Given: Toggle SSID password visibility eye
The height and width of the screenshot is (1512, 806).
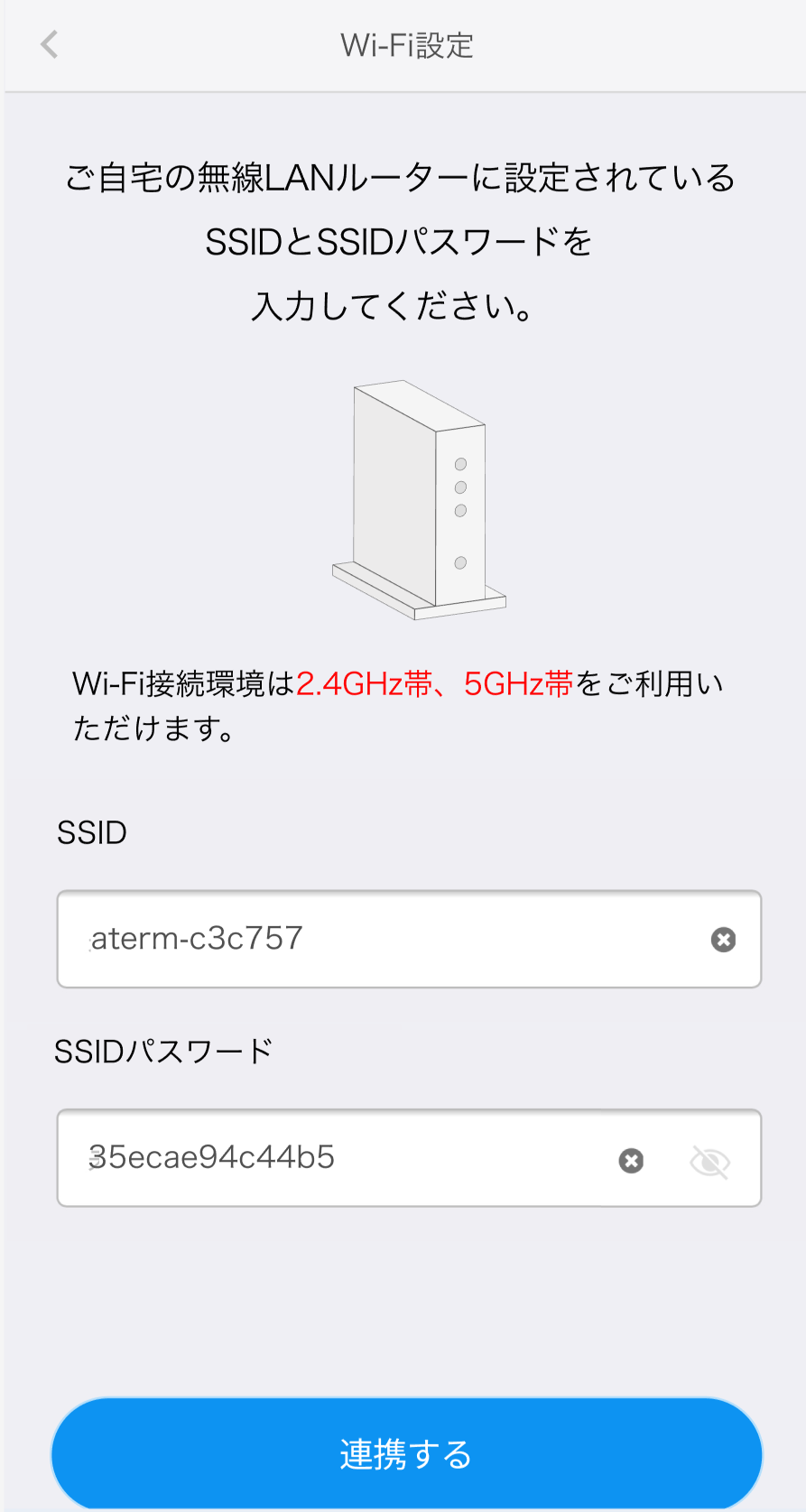Looking at the screenshot, I should tap(709, 1161).
